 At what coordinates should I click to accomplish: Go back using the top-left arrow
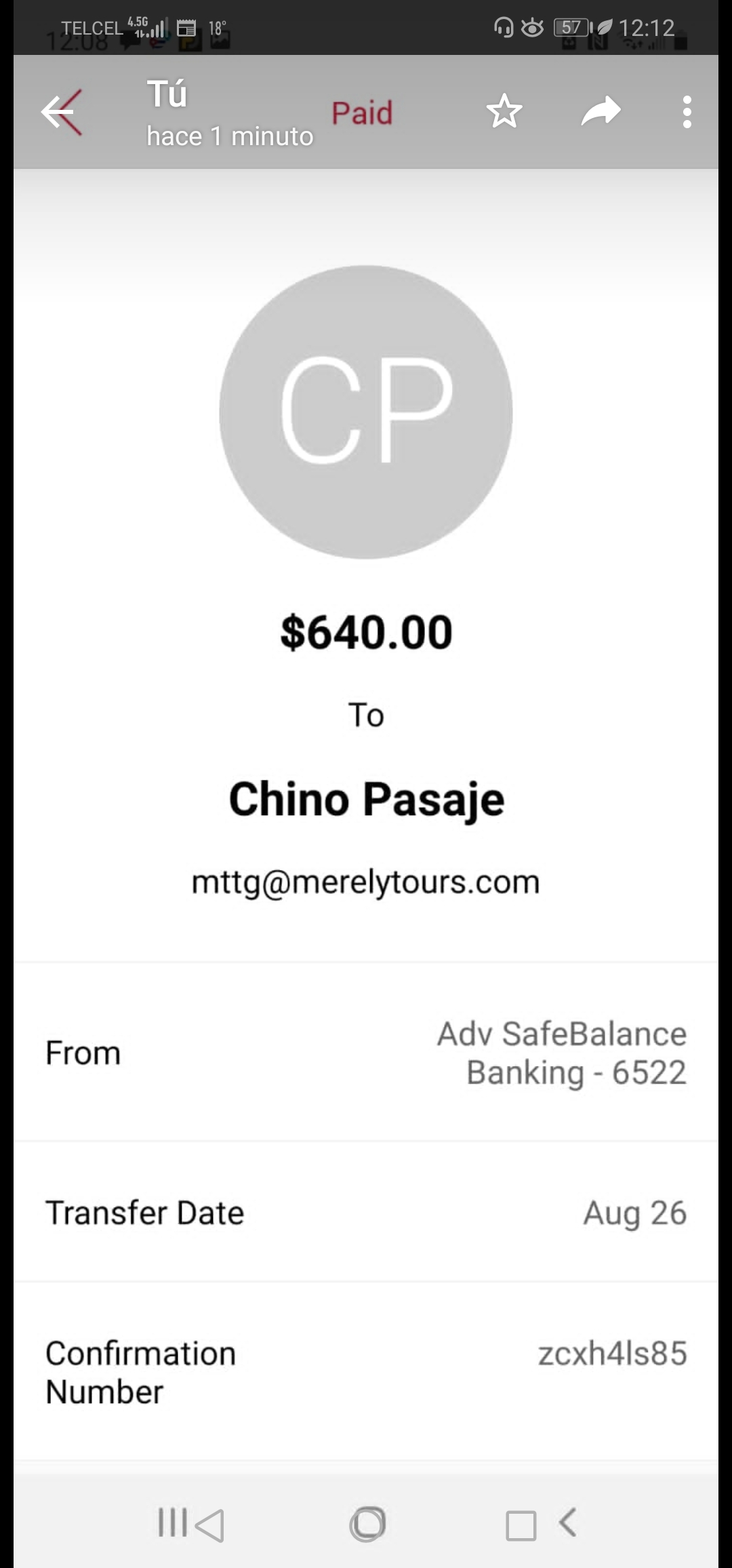point(60,112)
